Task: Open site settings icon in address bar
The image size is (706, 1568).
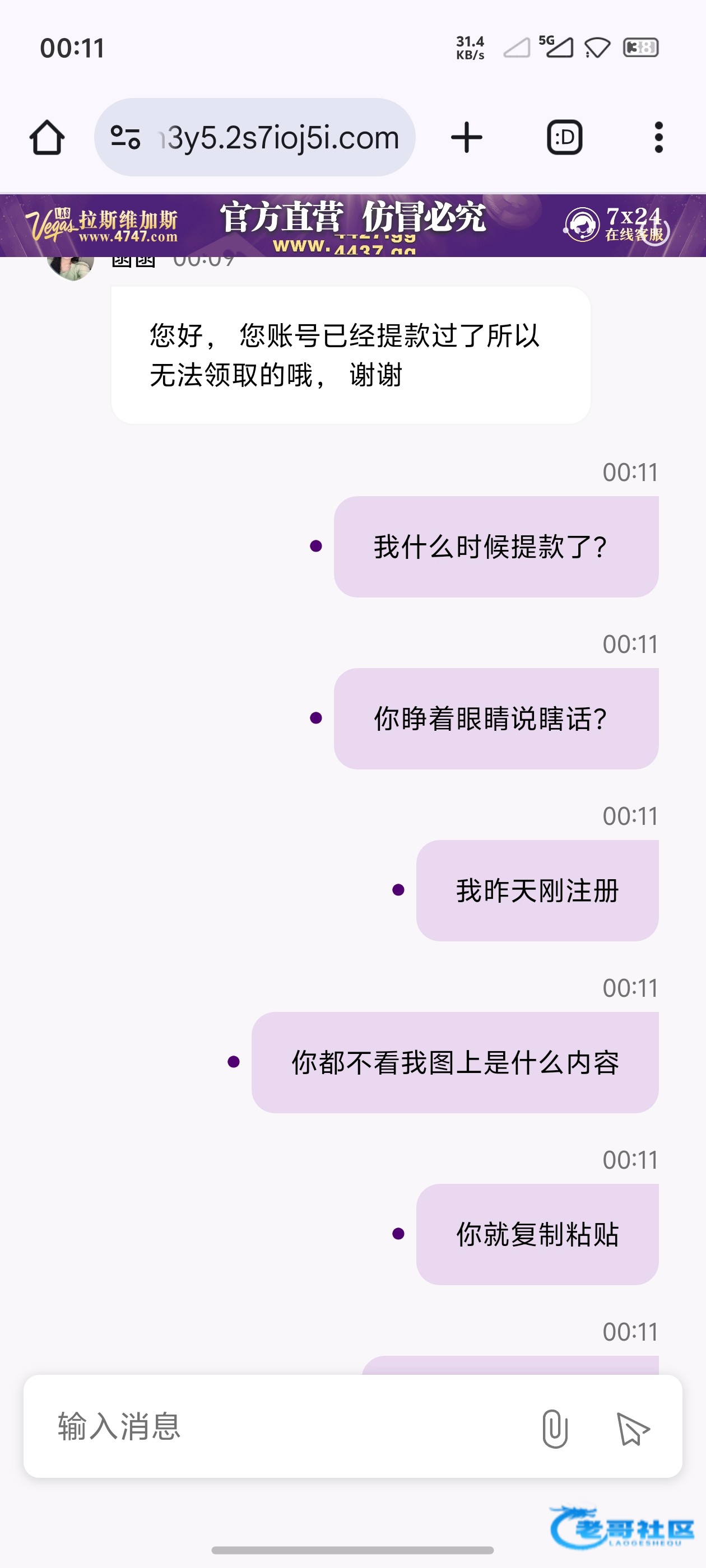Action: pos(126,138)
